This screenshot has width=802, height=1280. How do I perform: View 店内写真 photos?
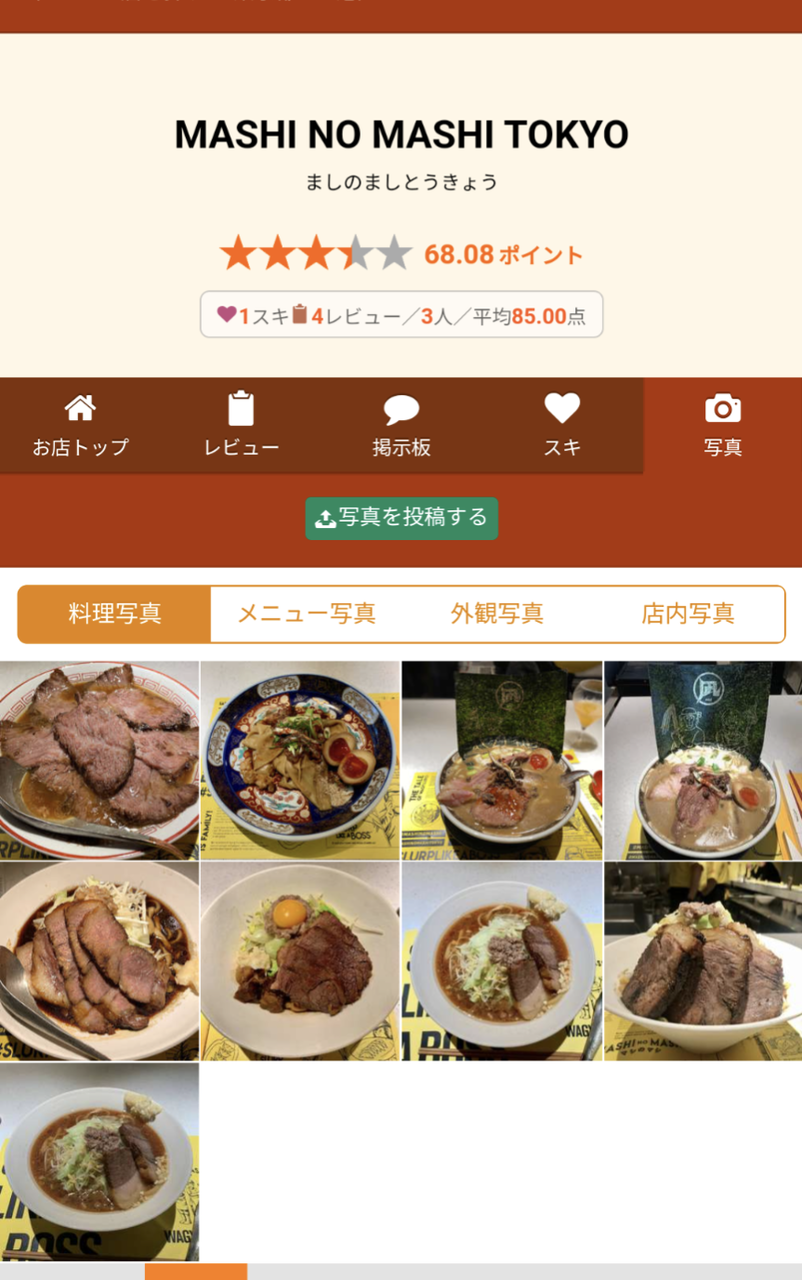click(x=688, y=614)
